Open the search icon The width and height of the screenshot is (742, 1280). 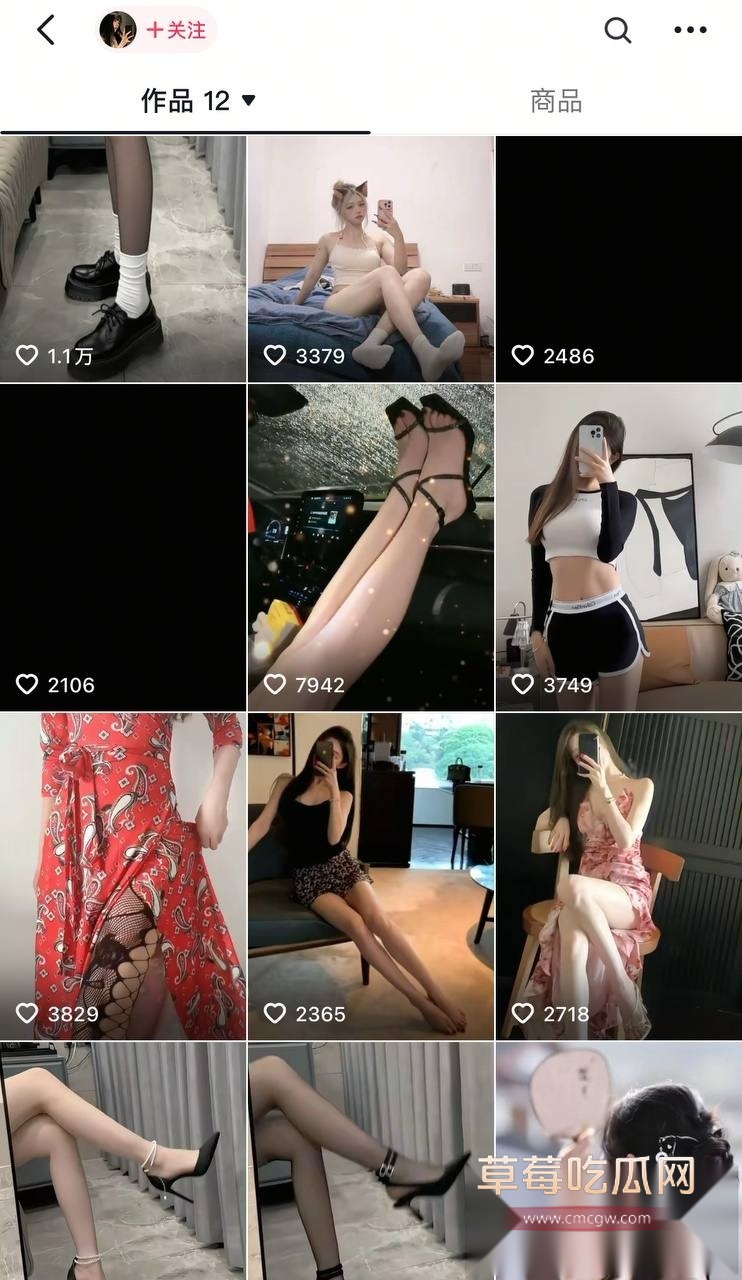click(618, 30)
